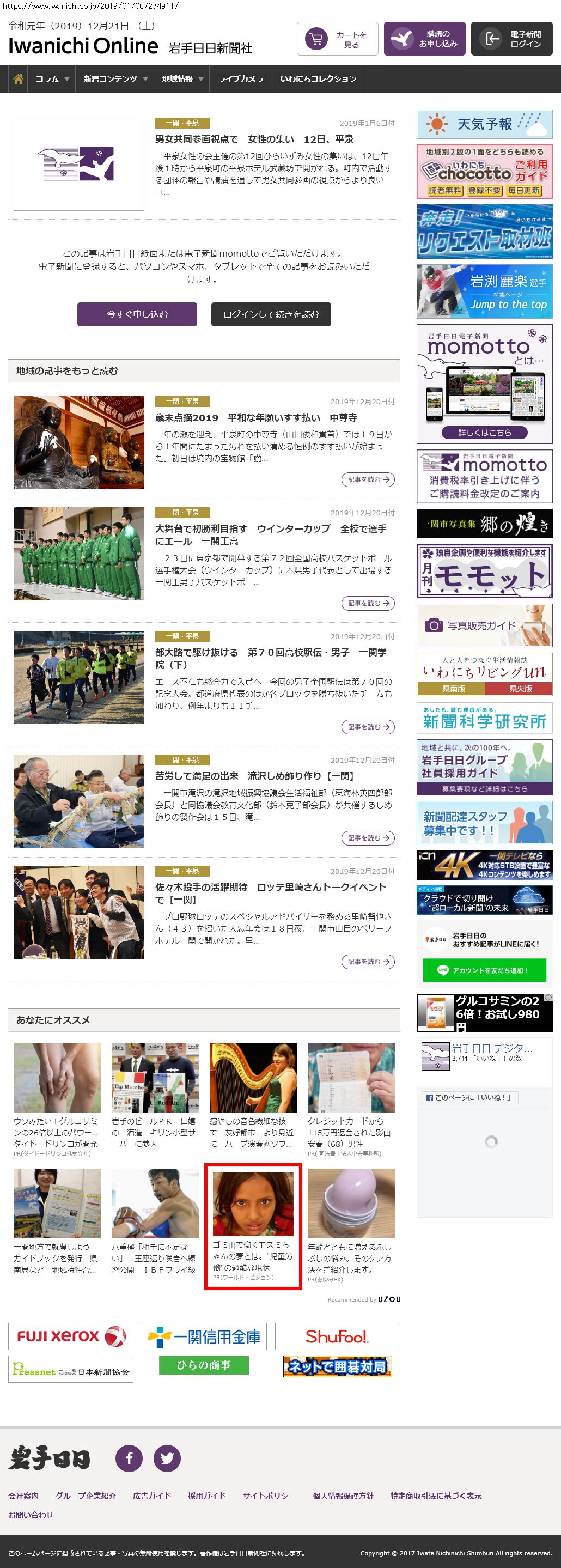Screen dimensions: 561x1568
Task: Tap カートを見る button
Action: [x=338, y=40]
